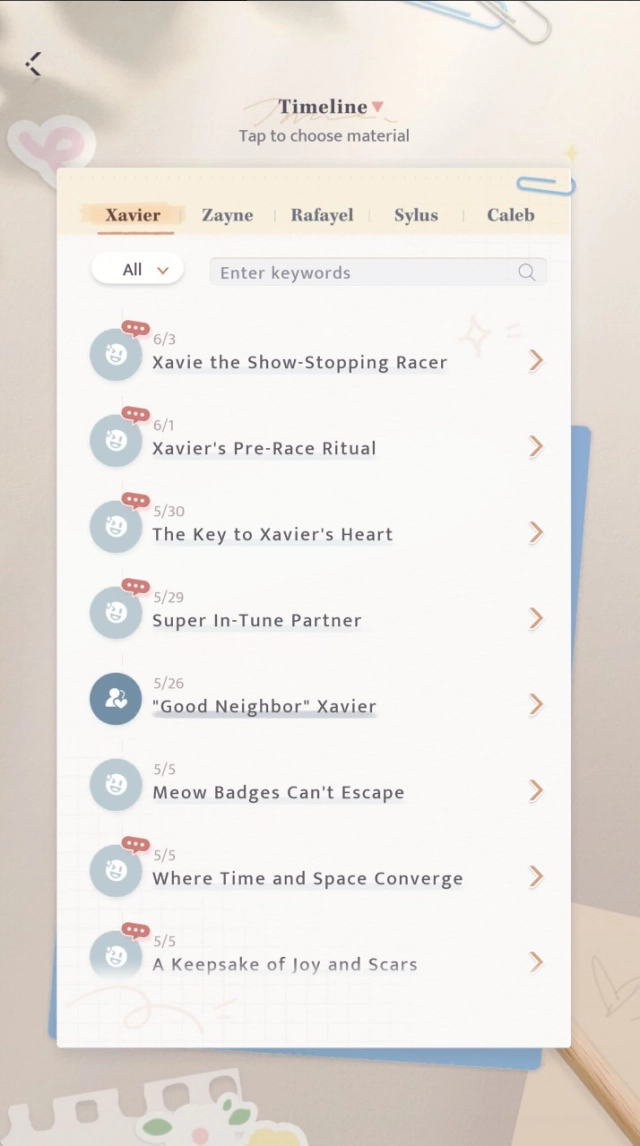Open the All filter dropdown
Image resolution: width=640 pixels, height=1146 pixels.
tap(138, 270)
